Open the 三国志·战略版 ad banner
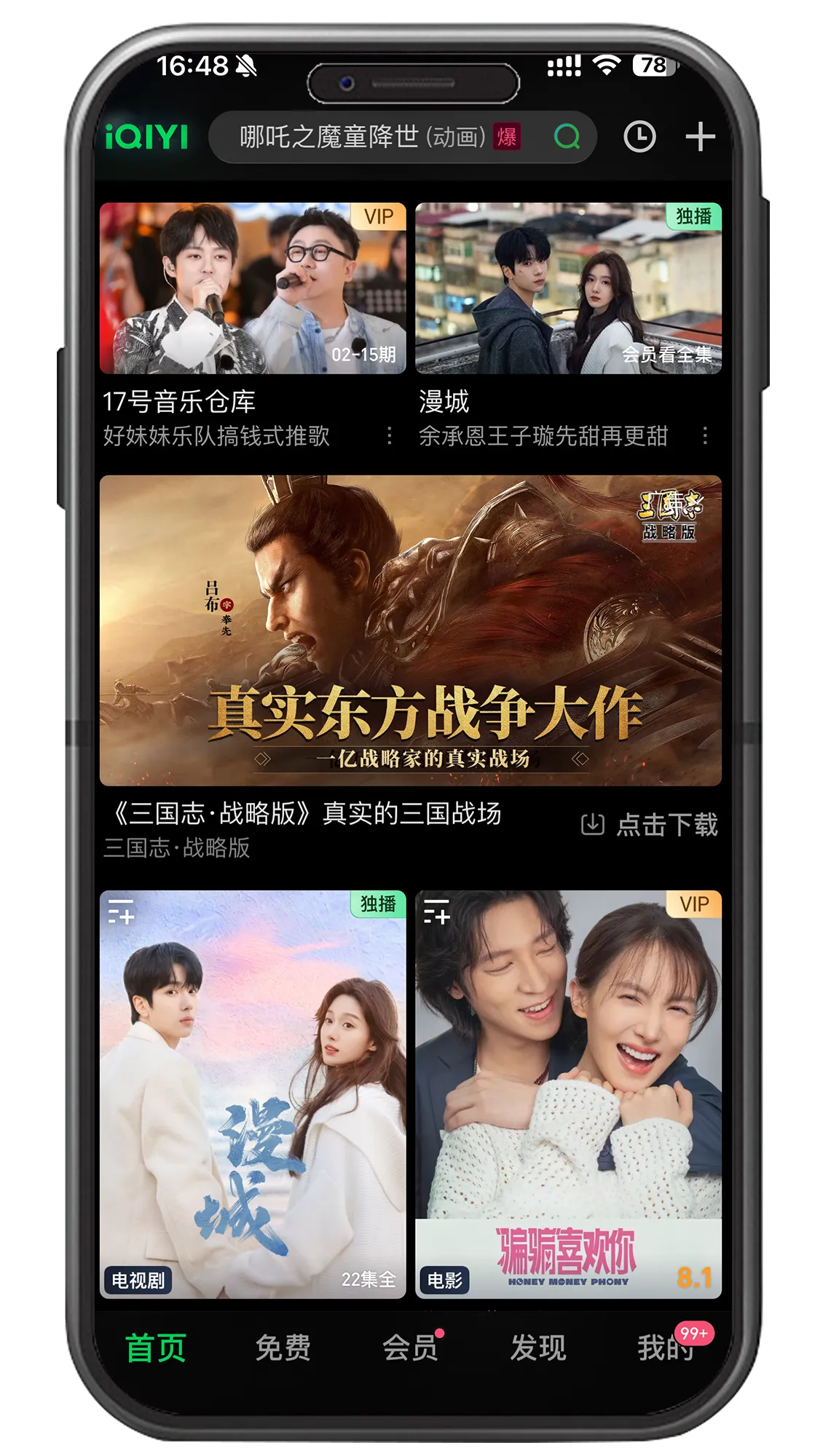 [410, 630]
